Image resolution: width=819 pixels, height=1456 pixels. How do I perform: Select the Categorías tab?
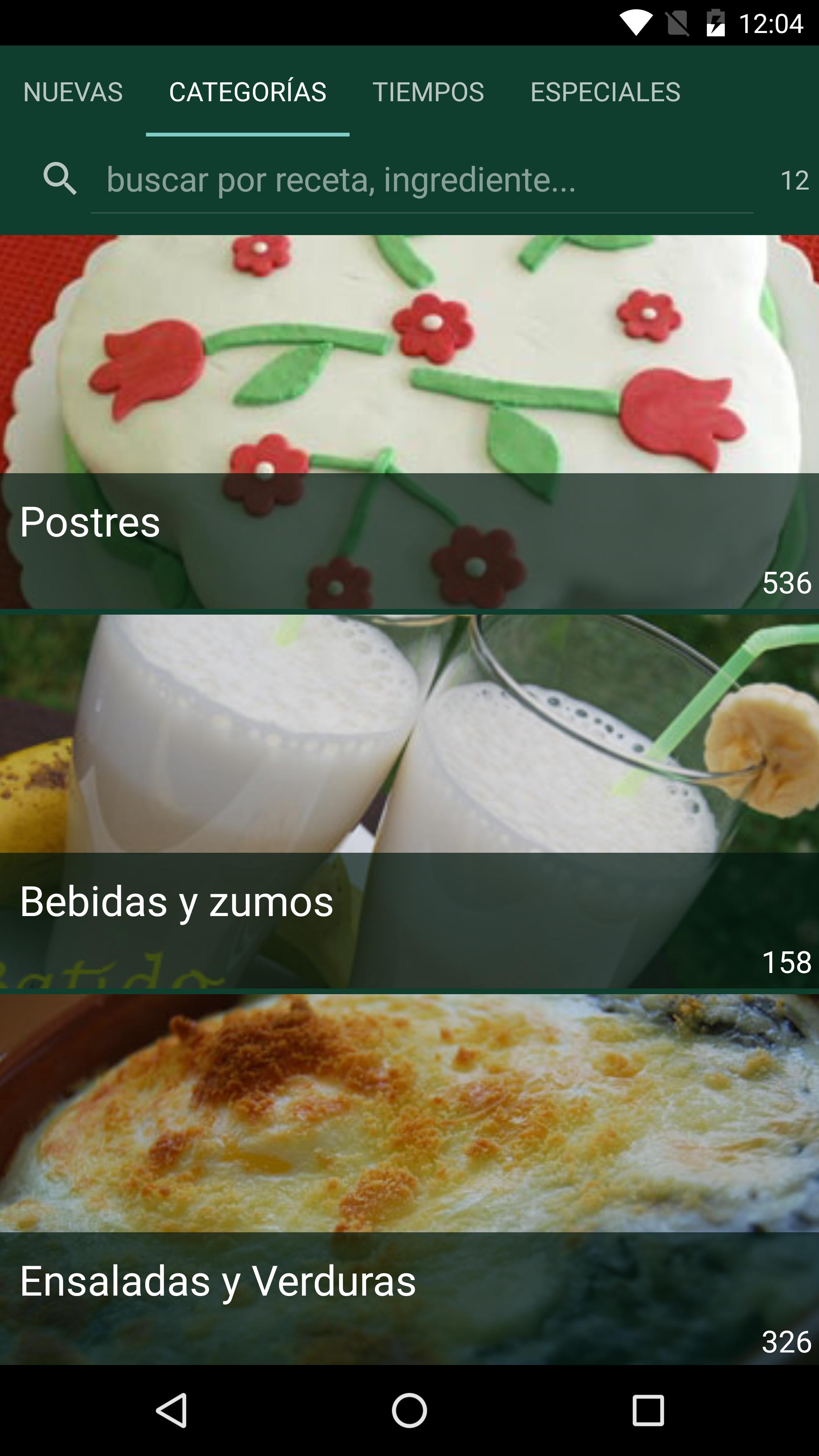tap(248, 91)
